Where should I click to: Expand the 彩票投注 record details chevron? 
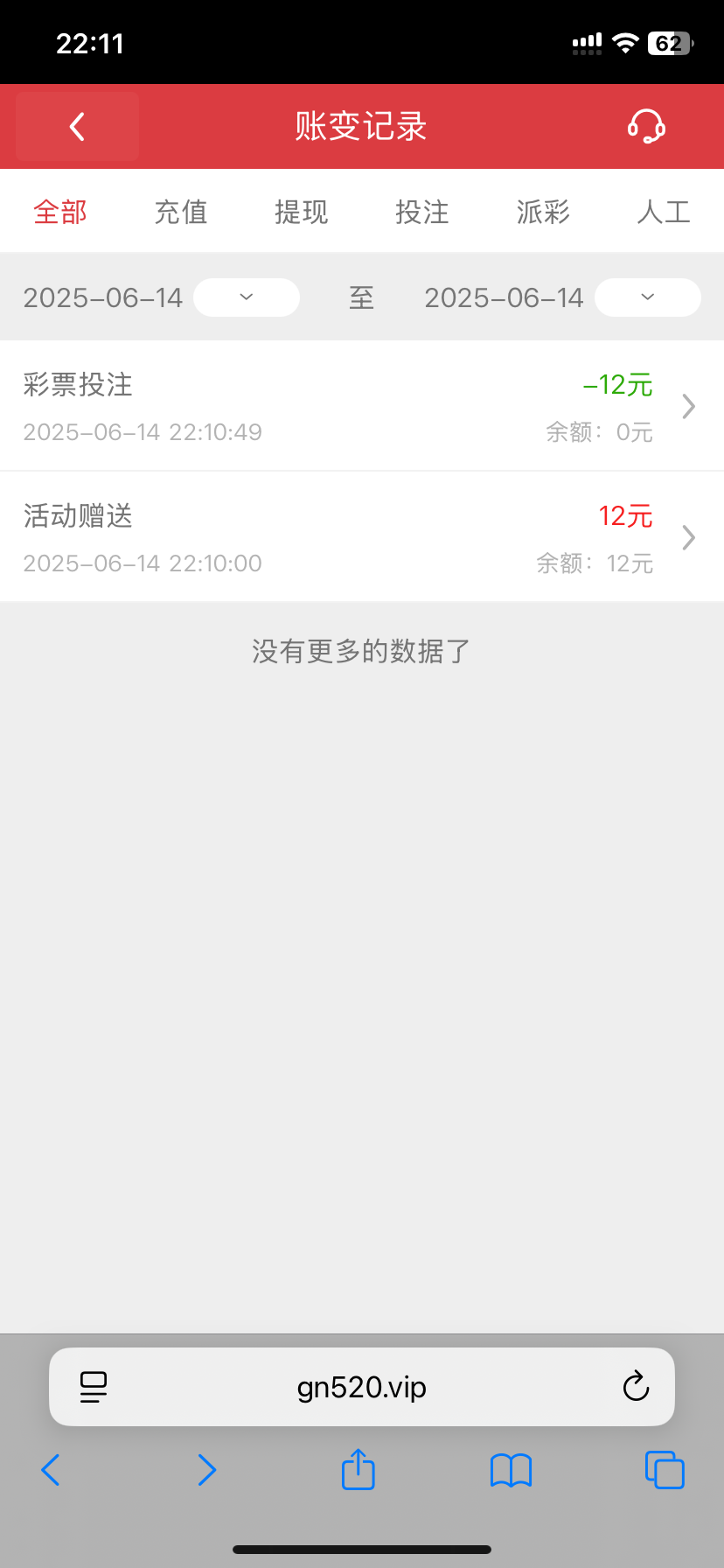(689, 405)
